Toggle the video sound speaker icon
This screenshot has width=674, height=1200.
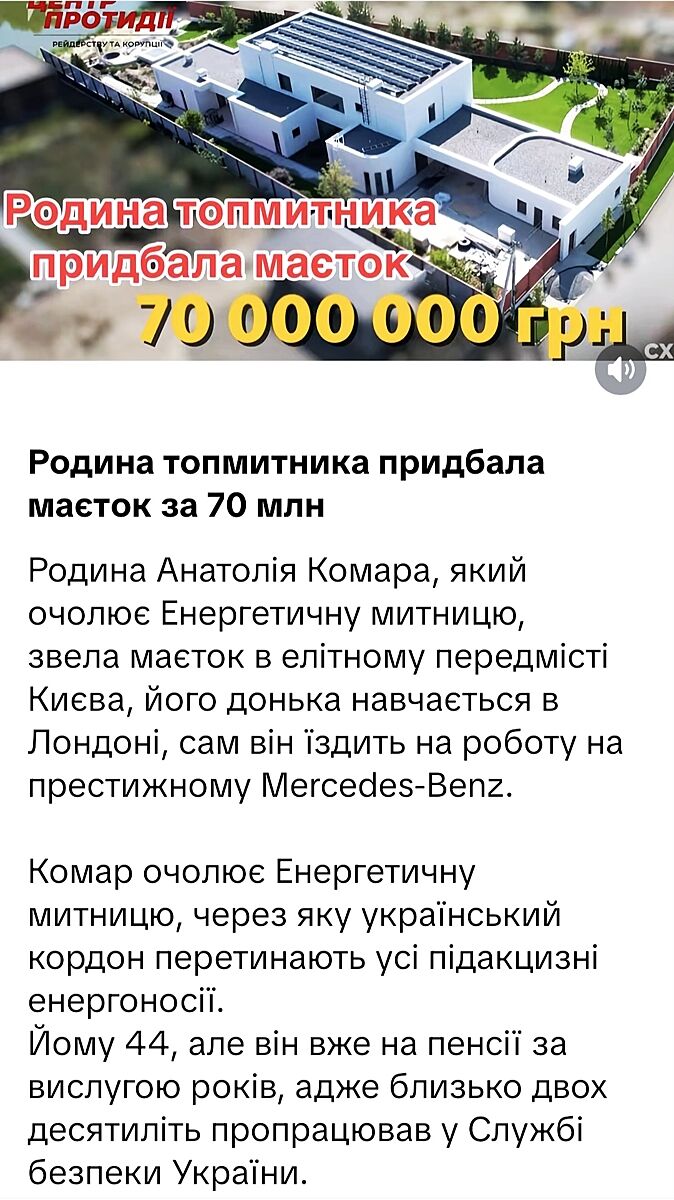(621, 370)
